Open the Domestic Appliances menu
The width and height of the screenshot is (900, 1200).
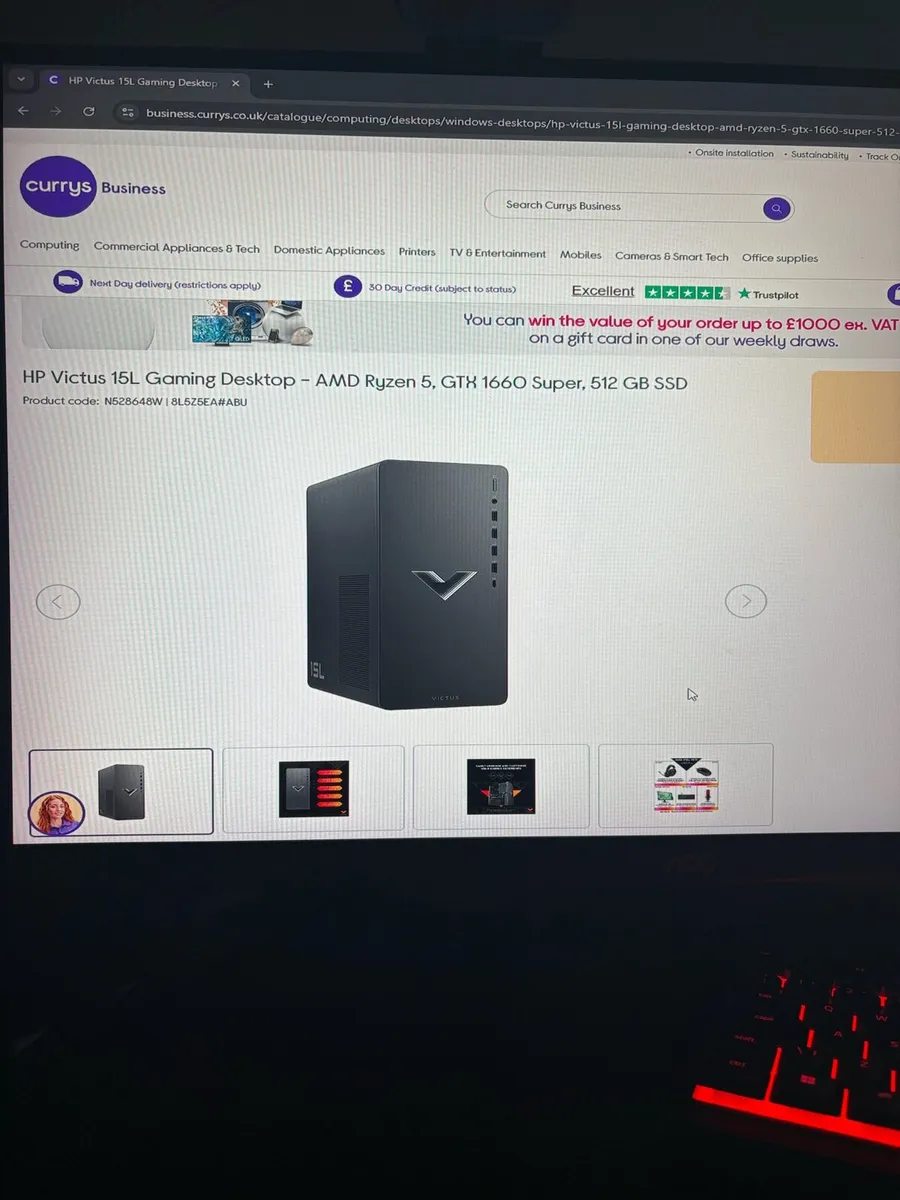coord(329,251)
